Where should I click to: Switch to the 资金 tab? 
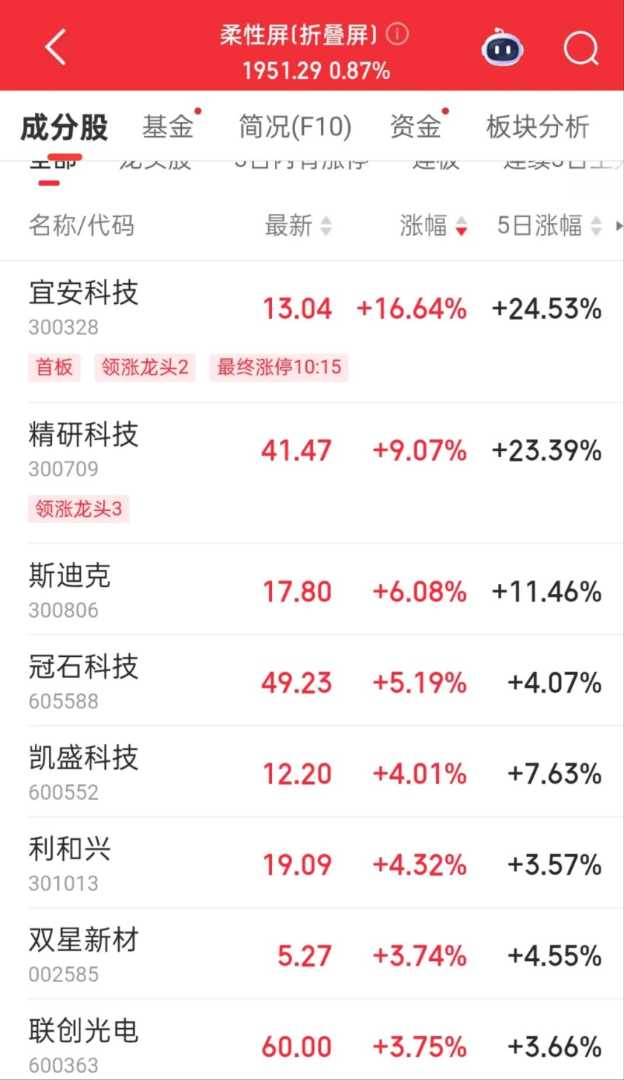(x=415, y=127)
